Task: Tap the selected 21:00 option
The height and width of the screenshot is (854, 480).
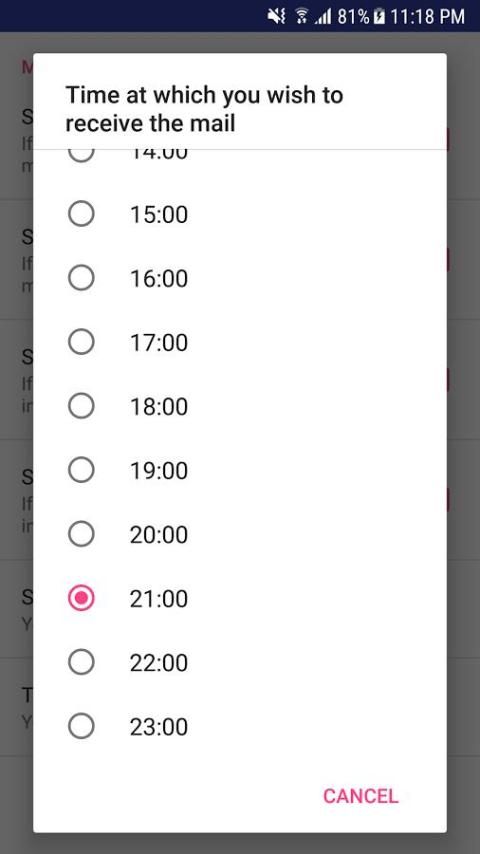Action: tap(240, 599)
